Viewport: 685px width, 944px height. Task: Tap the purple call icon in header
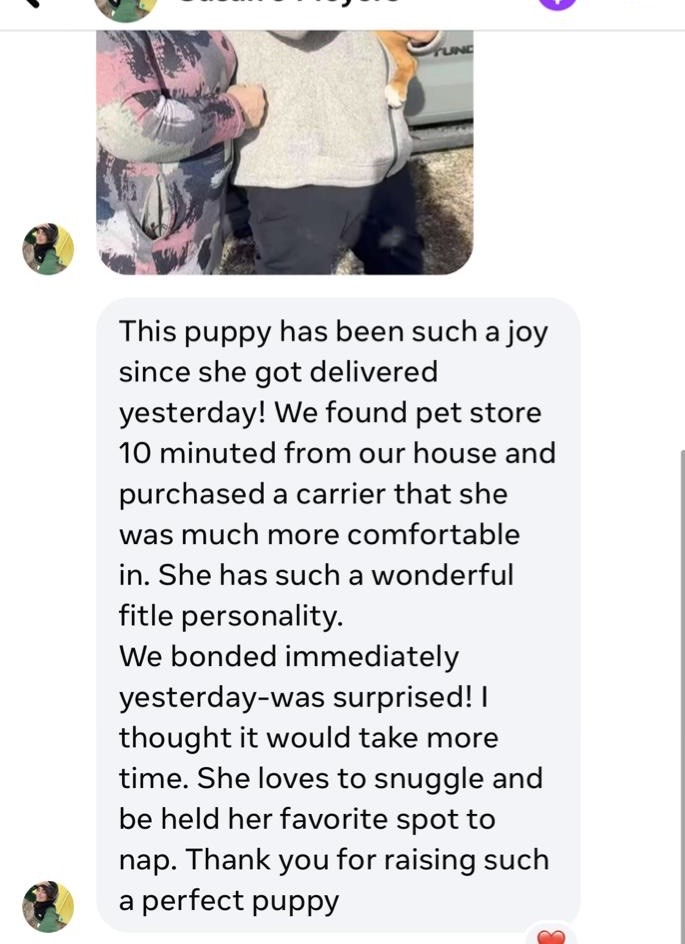click(558, 4)
